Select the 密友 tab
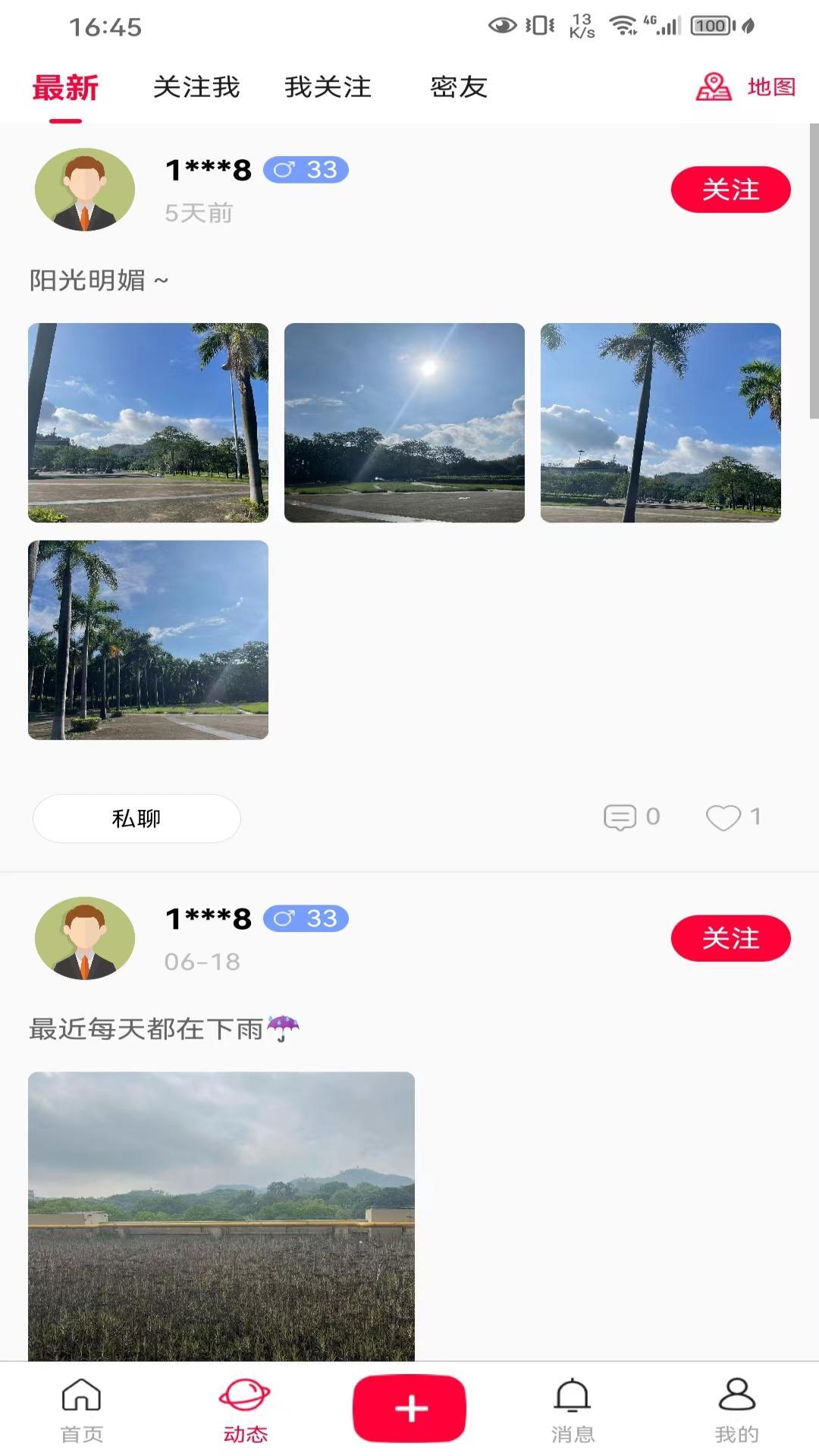This screenshot has height=1456, width=819. (x=458, y=87)
